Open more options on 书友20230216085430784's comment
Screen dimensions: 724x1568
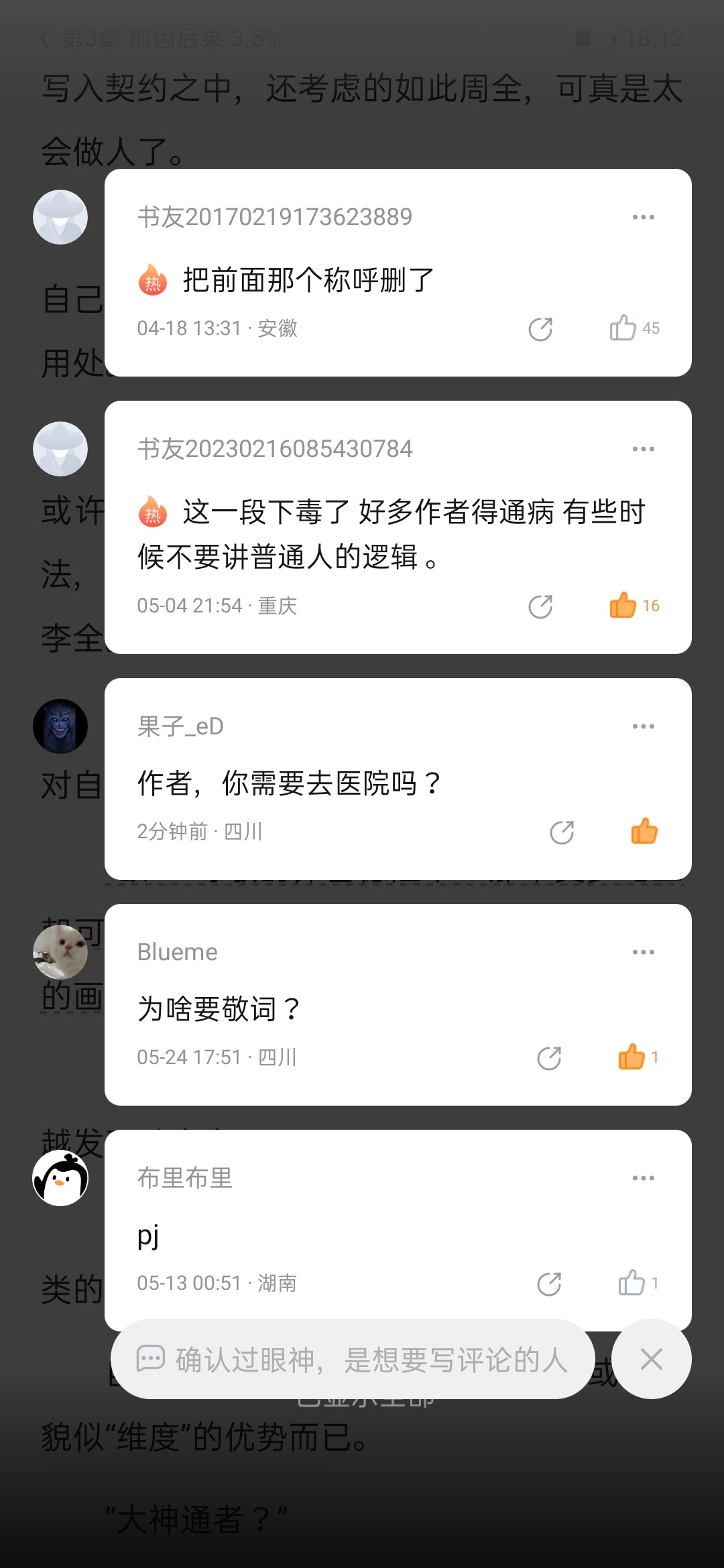[x=643, y=449]
